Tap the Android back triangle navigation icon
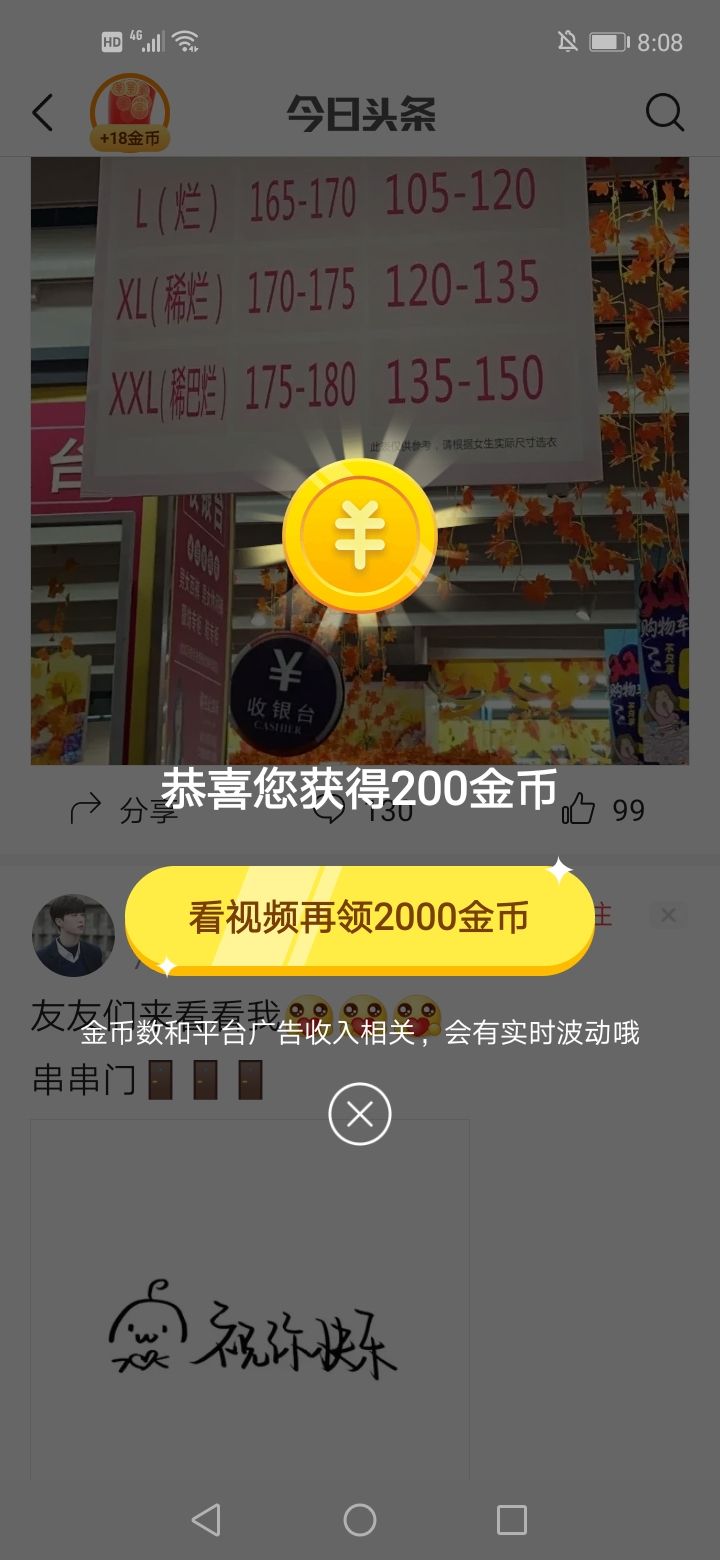 tap(207, 1520)
